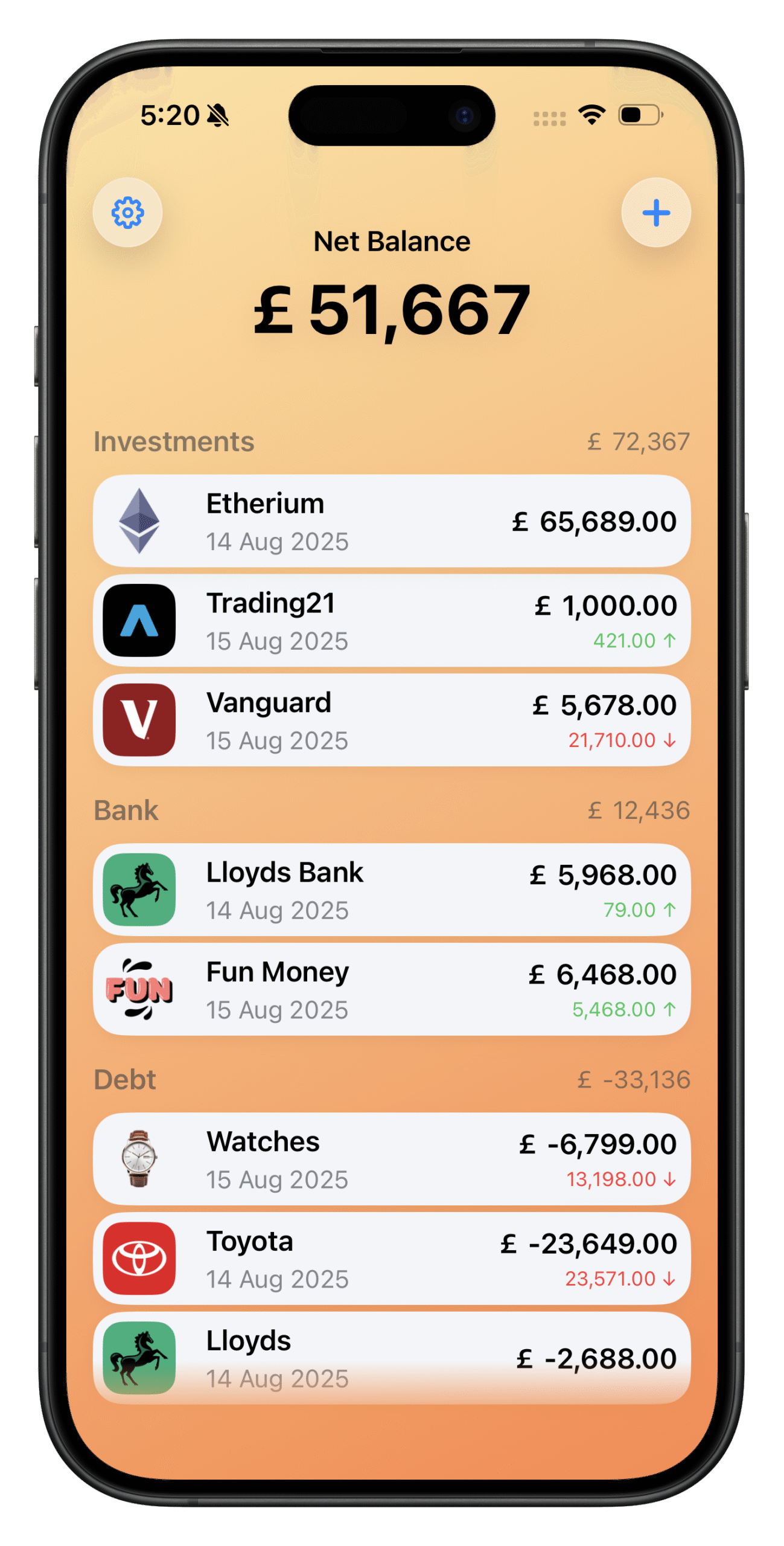Screen dimensions: 784x1546
Task: Open the settings gear
Action: [127, 213]
